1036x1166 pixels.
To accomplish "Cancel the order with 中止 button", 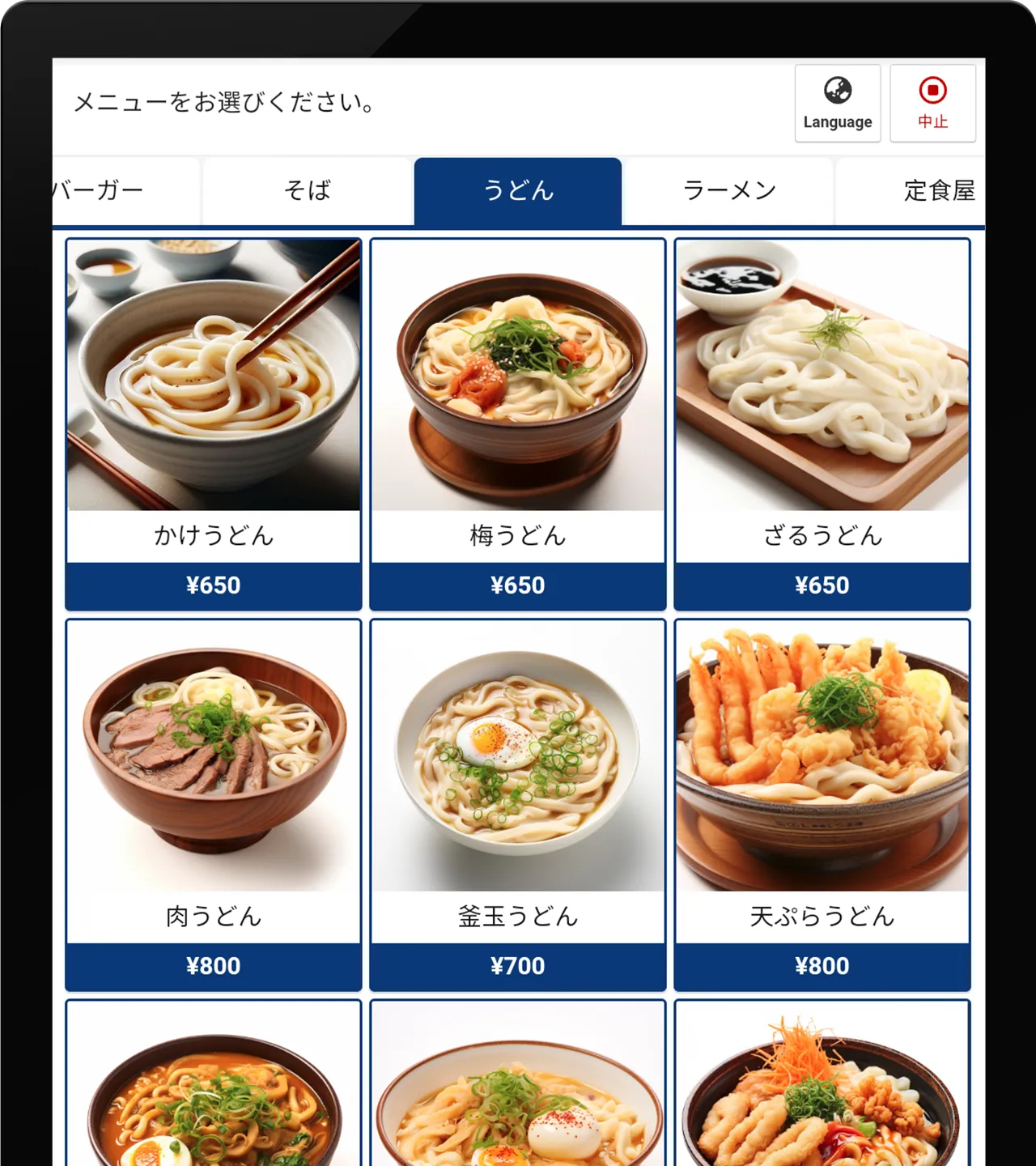I will [932, 104].
